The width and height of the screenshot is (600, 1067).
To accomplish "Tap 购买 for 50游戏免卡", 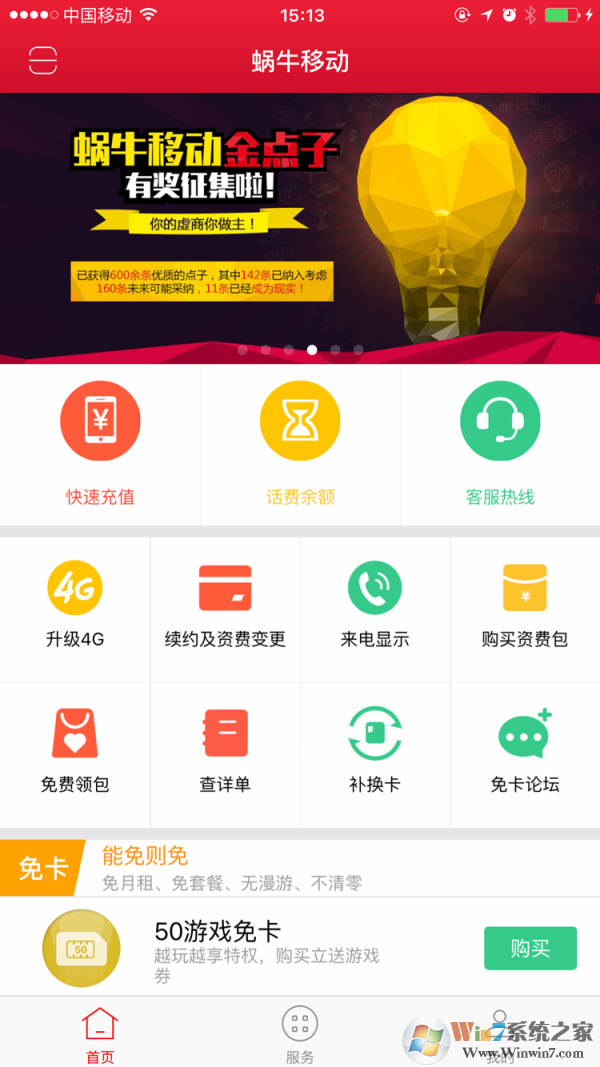I will [530, 948].
